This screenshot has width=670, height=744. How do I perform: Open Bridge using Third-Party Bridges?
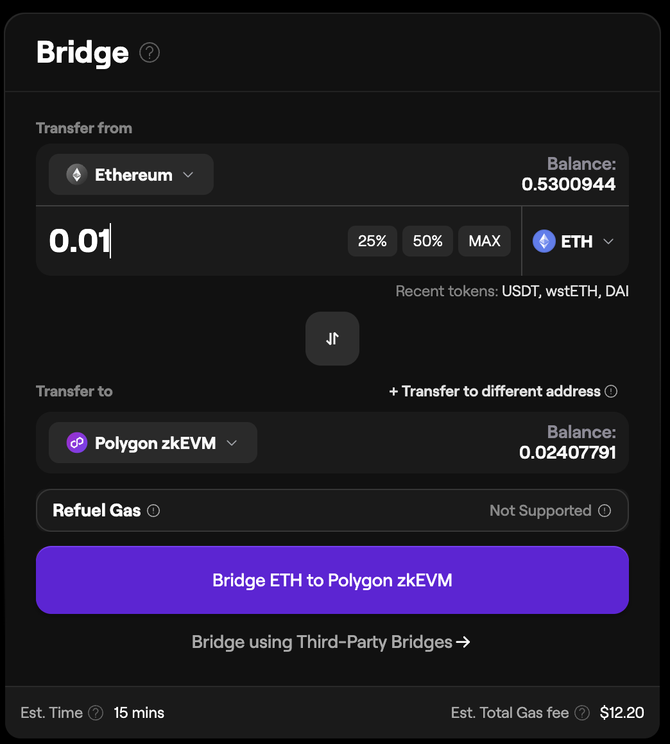(331, 642)
